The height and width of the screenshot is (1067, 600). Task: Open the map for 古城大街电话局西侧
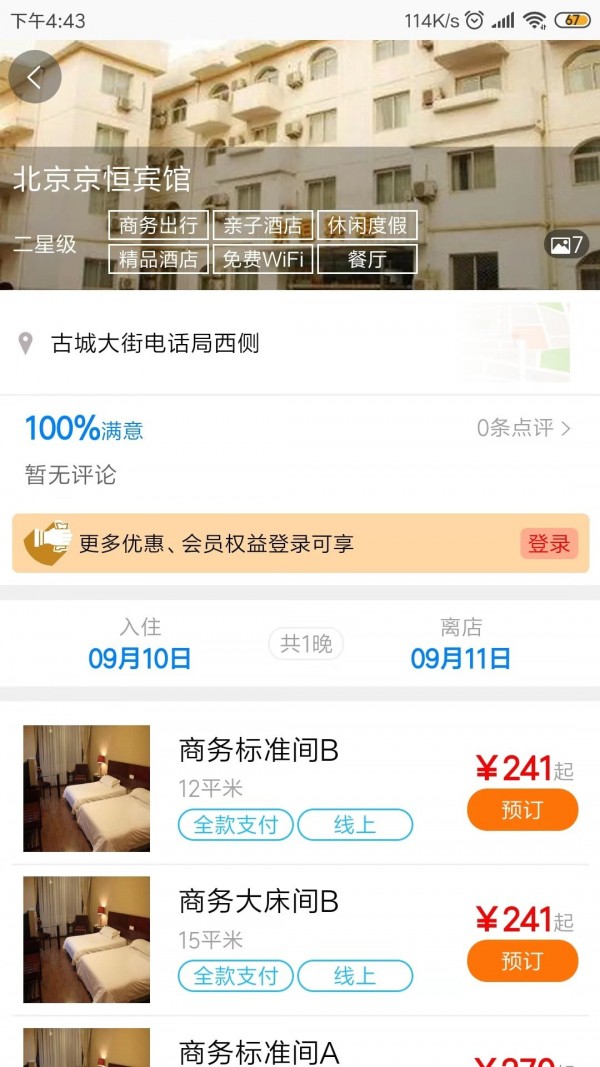coord(515,343)
